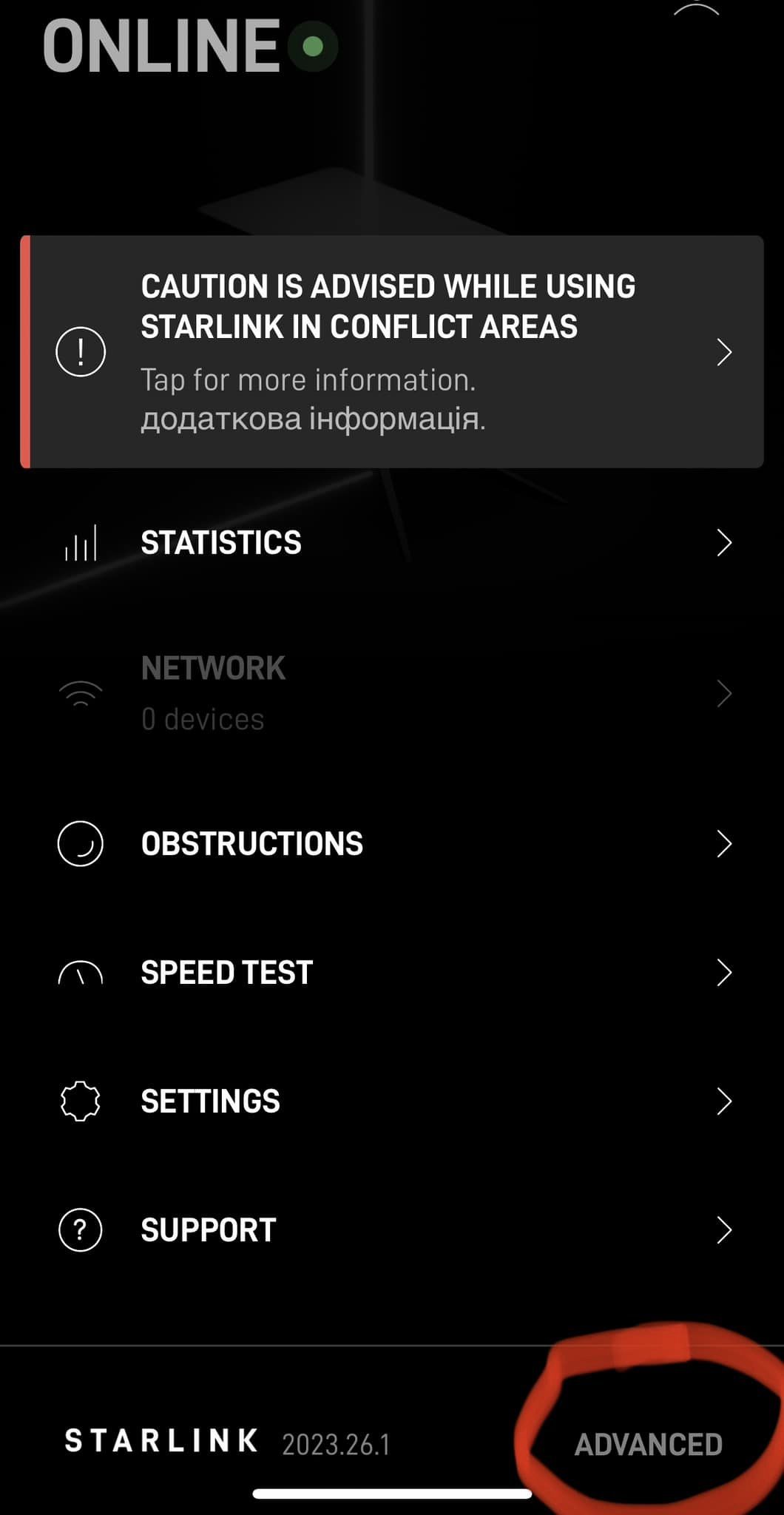The height and width of the screenshot is (1515, 784).
Task: Tap the Advanced button
Action: [649, 1444]
